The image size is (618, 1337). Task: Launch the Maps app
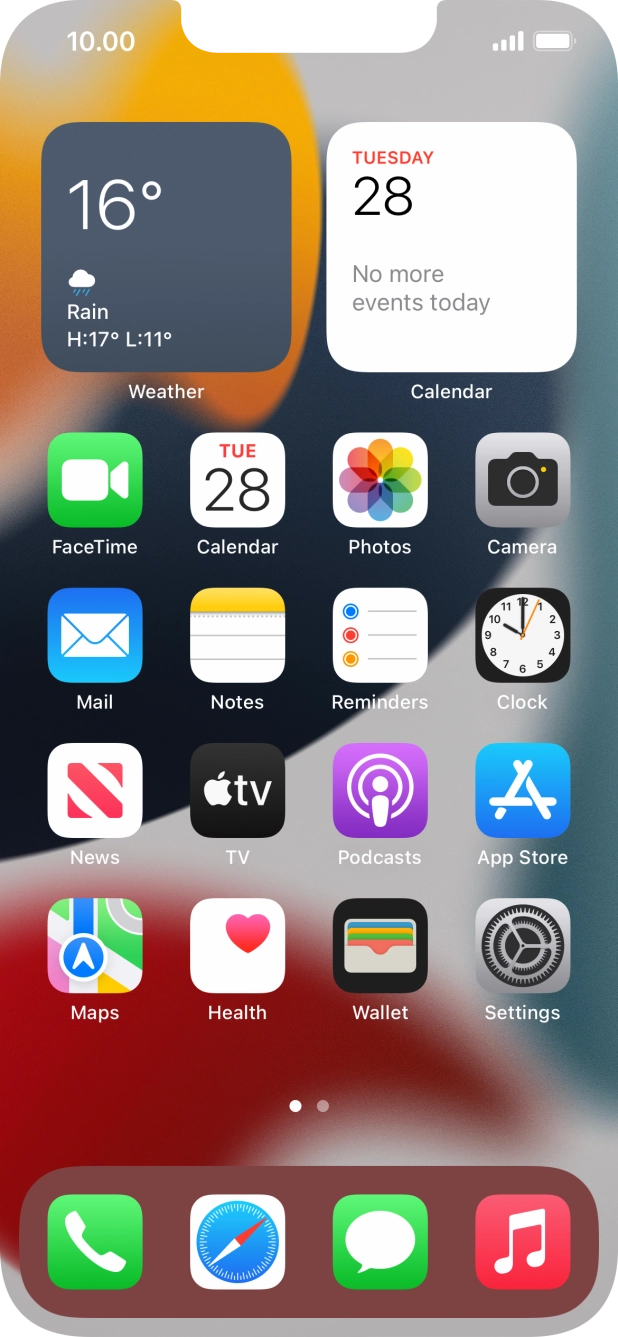[95, 945]
